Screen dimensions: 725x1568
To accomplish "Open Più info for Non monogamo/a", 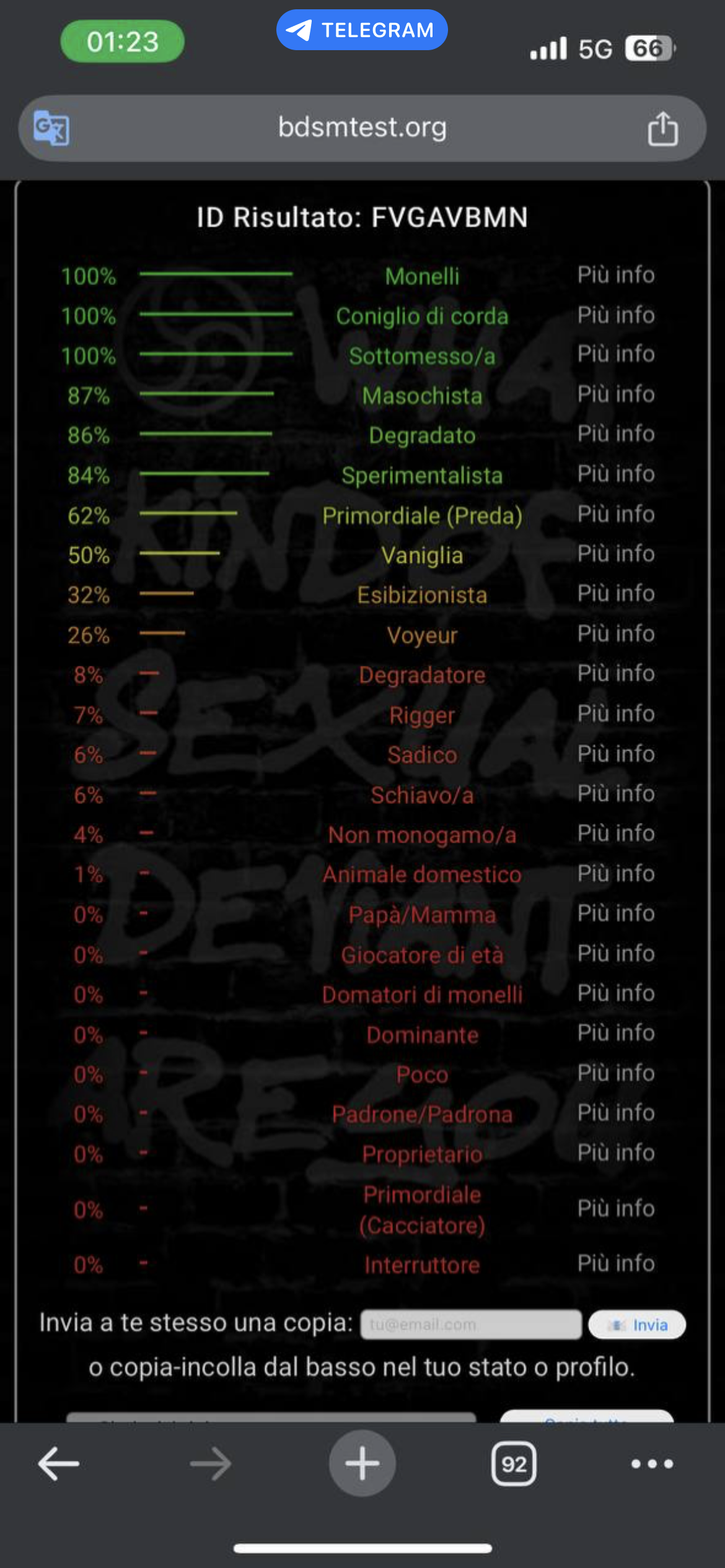I will click(x=616, y=833).
